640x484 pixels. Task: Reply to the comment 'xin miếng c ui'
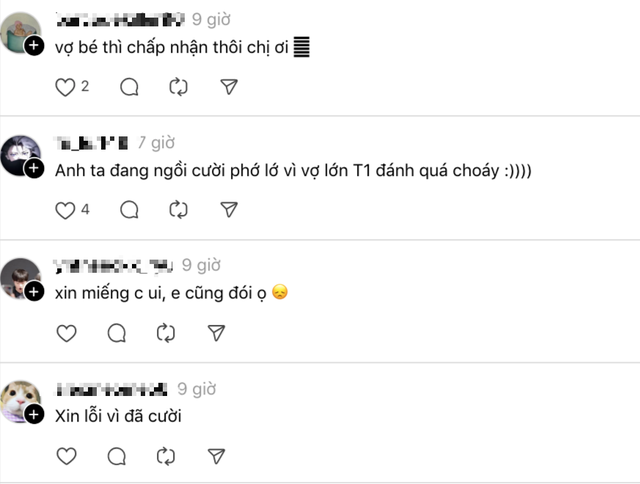pyautogui.click(x=116, y=333)
